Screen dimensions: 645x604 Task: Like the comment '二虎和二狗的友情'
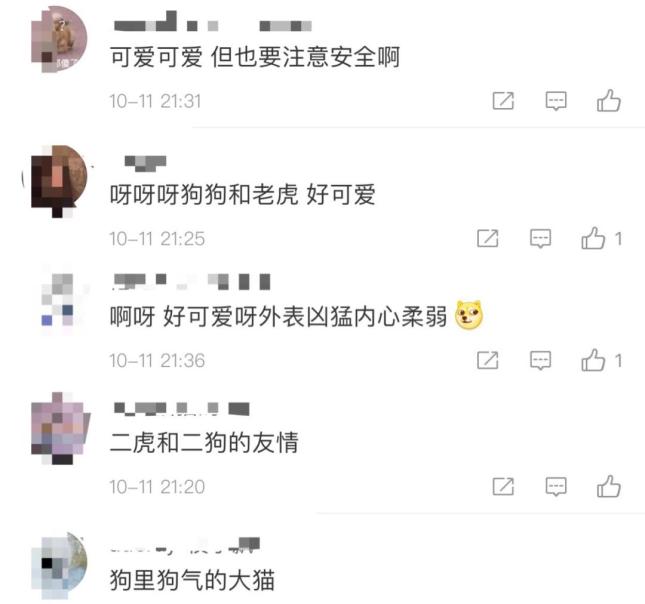click(608, 487)
